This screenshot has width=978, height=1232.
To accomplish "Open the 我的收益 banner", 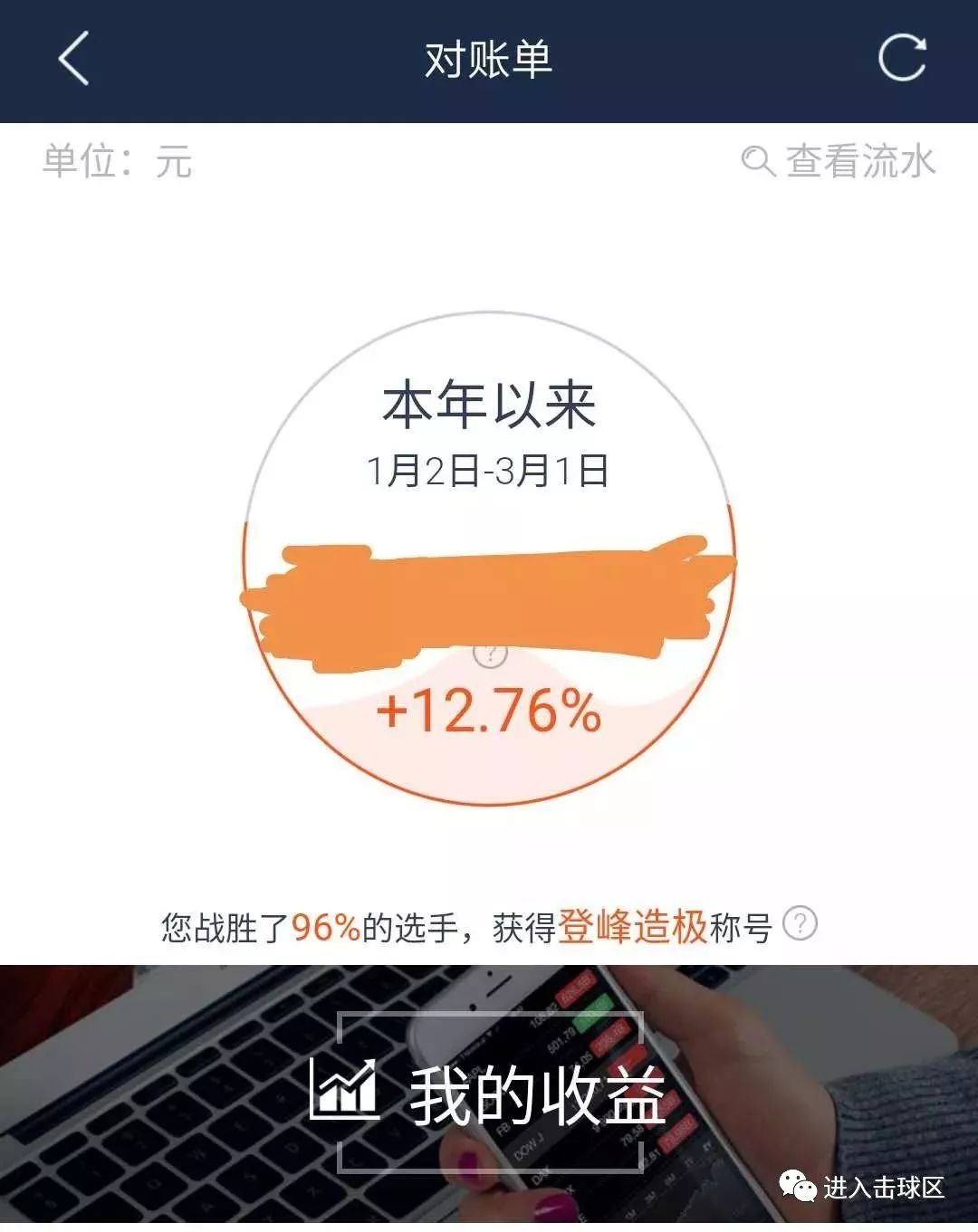I will tap(489, 1094).
